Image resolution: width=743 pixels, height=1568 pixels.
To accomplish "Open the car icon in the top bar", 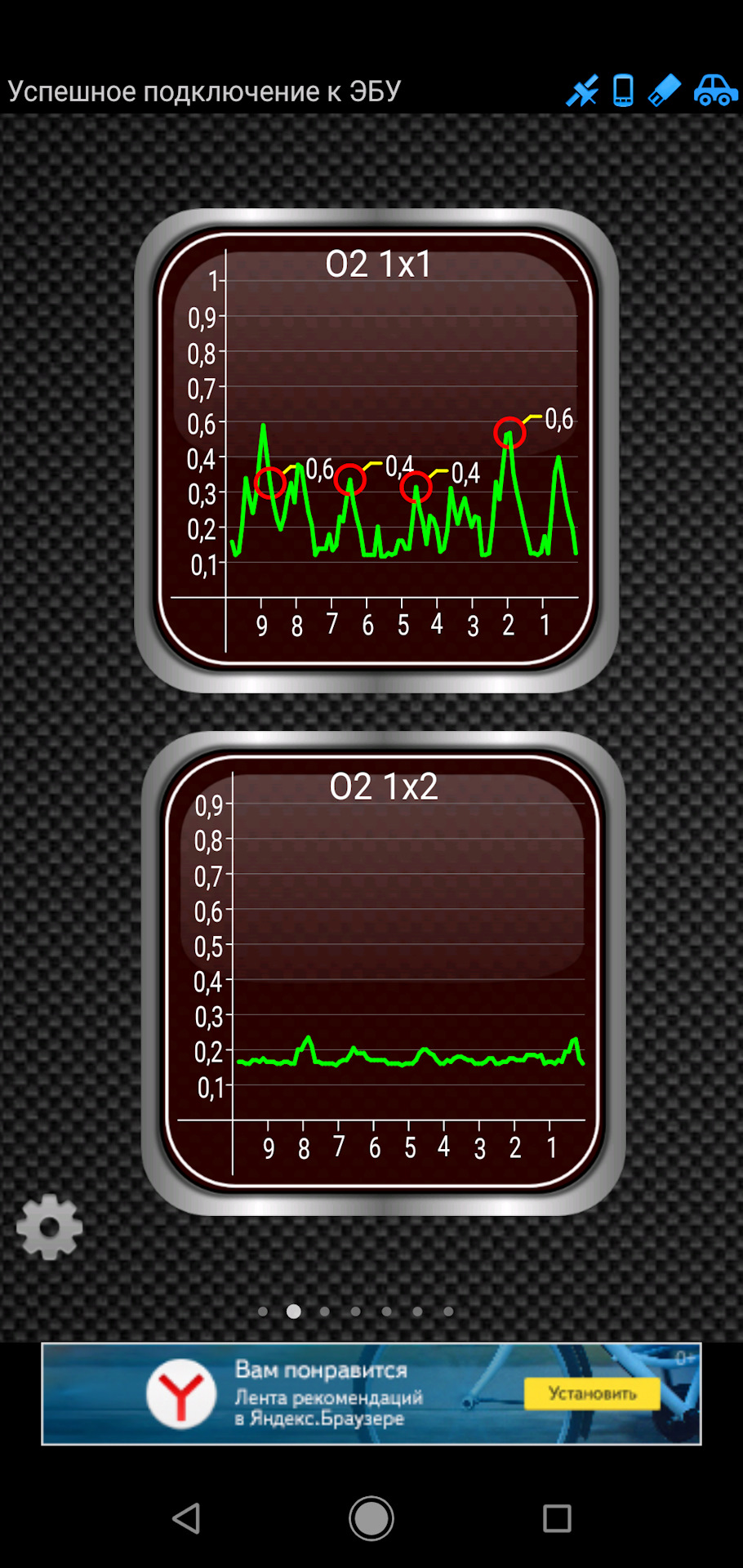I will click(715, 91).
